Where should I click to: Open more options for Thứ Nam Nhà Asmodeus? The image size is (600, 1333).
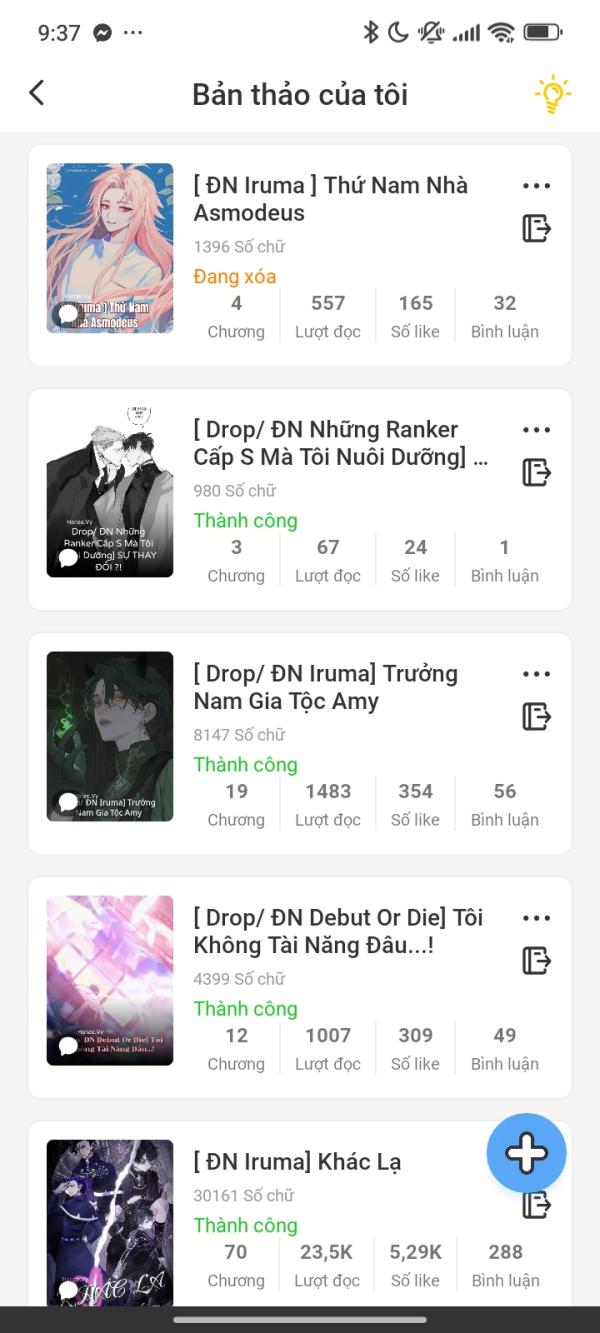tap(536, 186)
